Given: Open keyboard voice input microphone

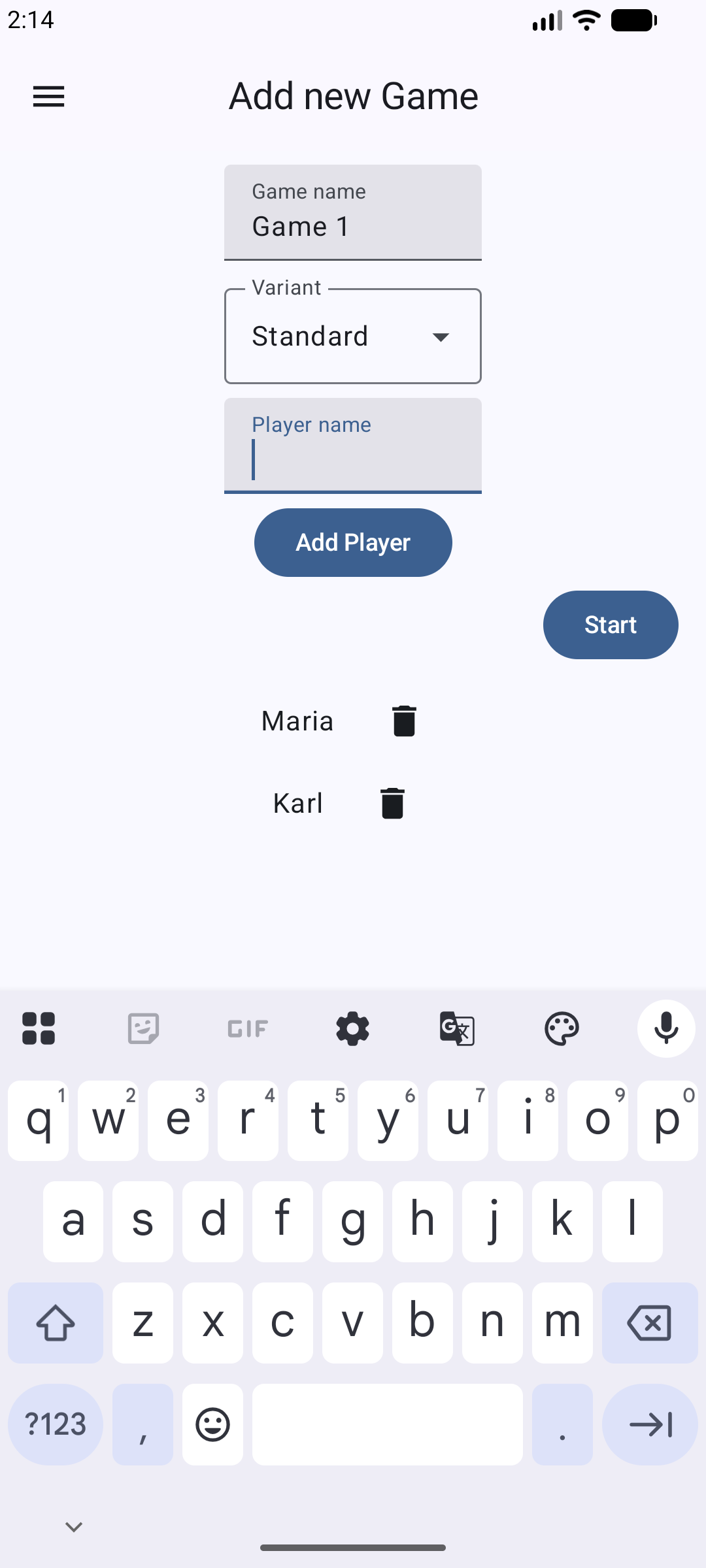Looking at the screenshot, I should pos(666,1028).
